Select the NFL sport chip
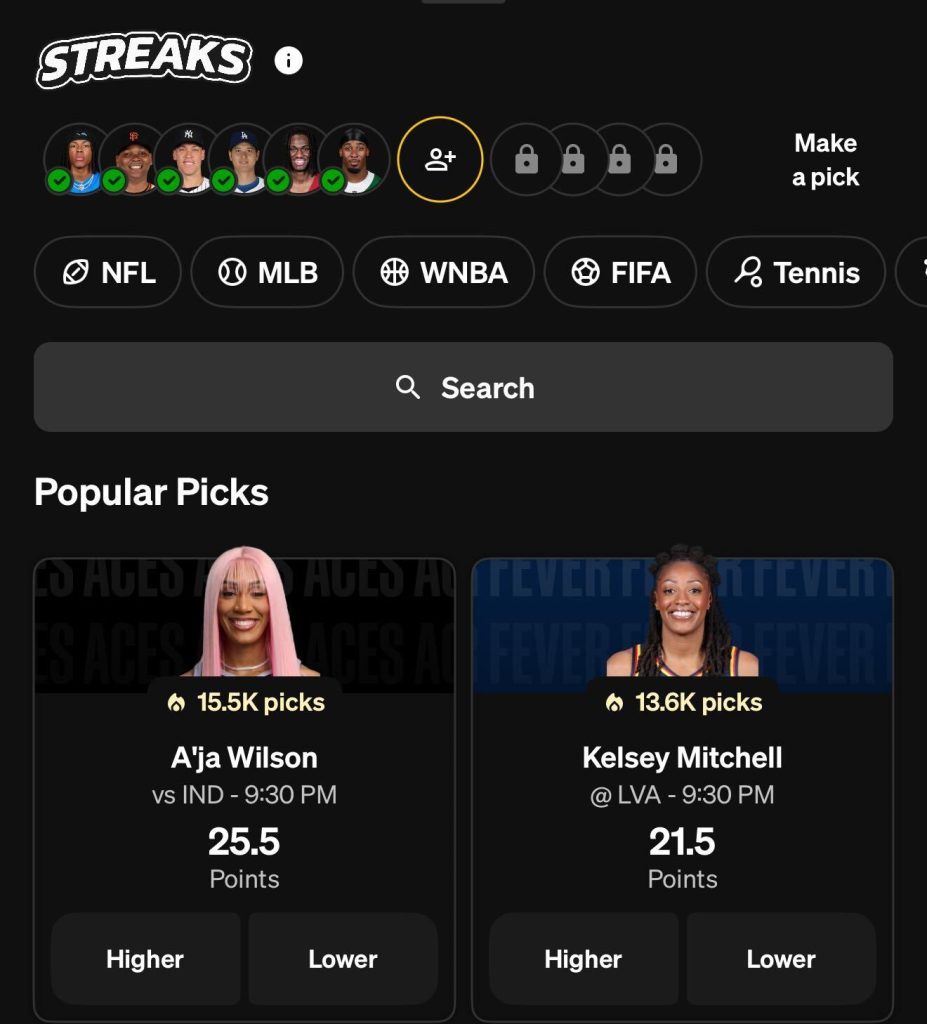The height and width of the screenshot is (1024, 927). click(108, 272)
